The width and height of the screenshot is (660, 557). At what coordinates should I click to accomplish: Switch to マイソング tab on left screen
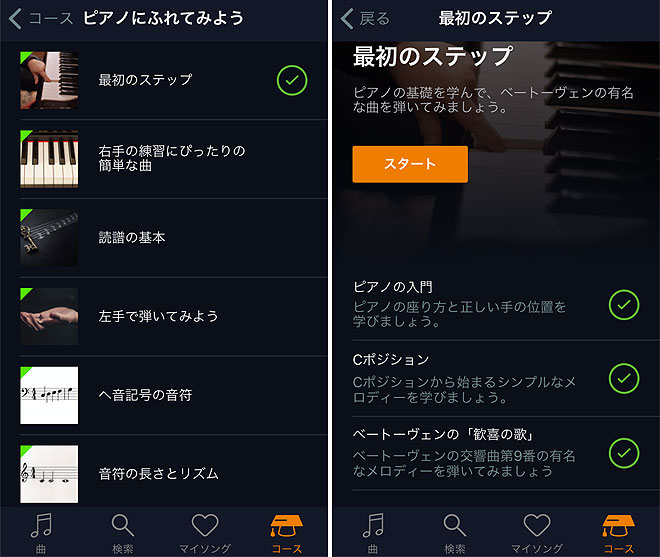click(204, 533)
